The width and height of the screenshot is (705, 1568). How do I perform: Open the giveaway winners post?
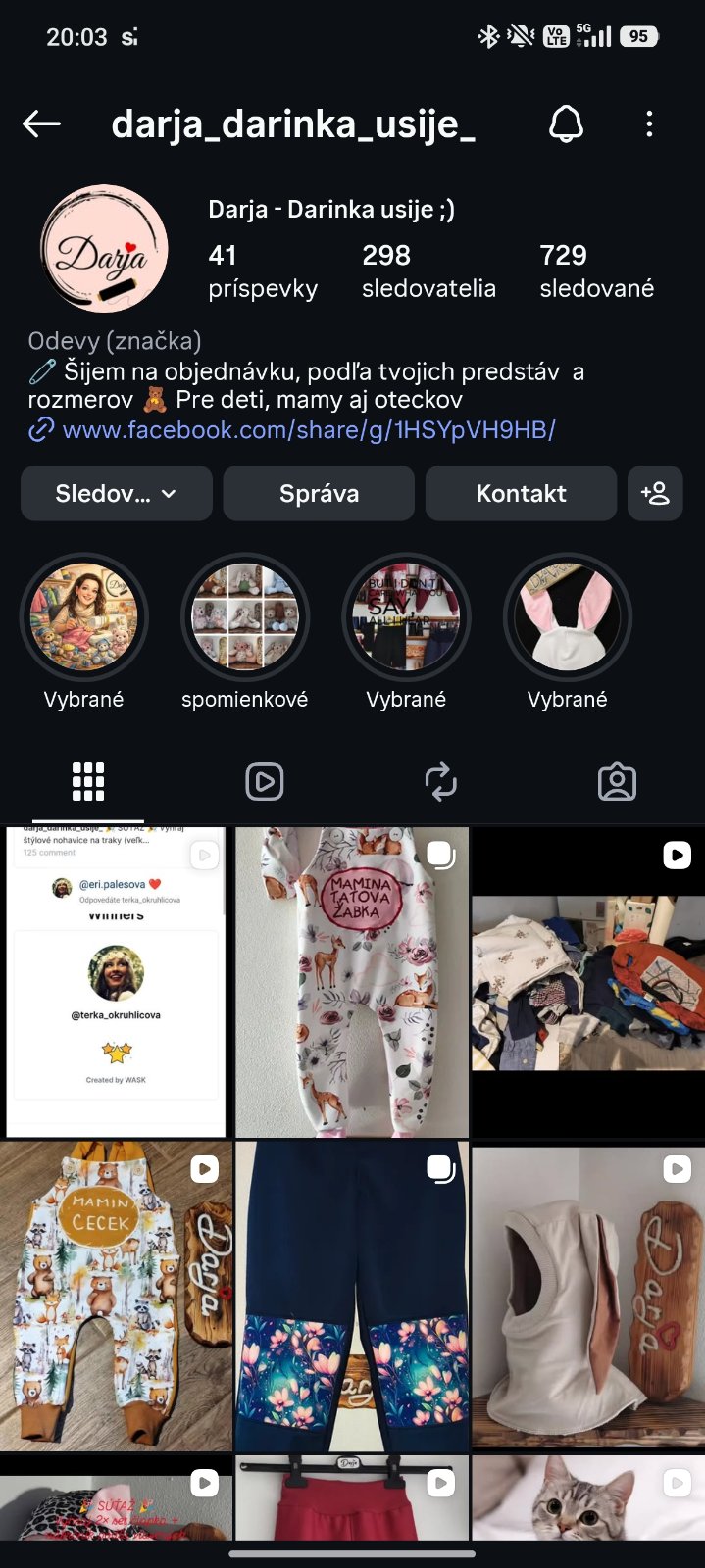[116, 982]
